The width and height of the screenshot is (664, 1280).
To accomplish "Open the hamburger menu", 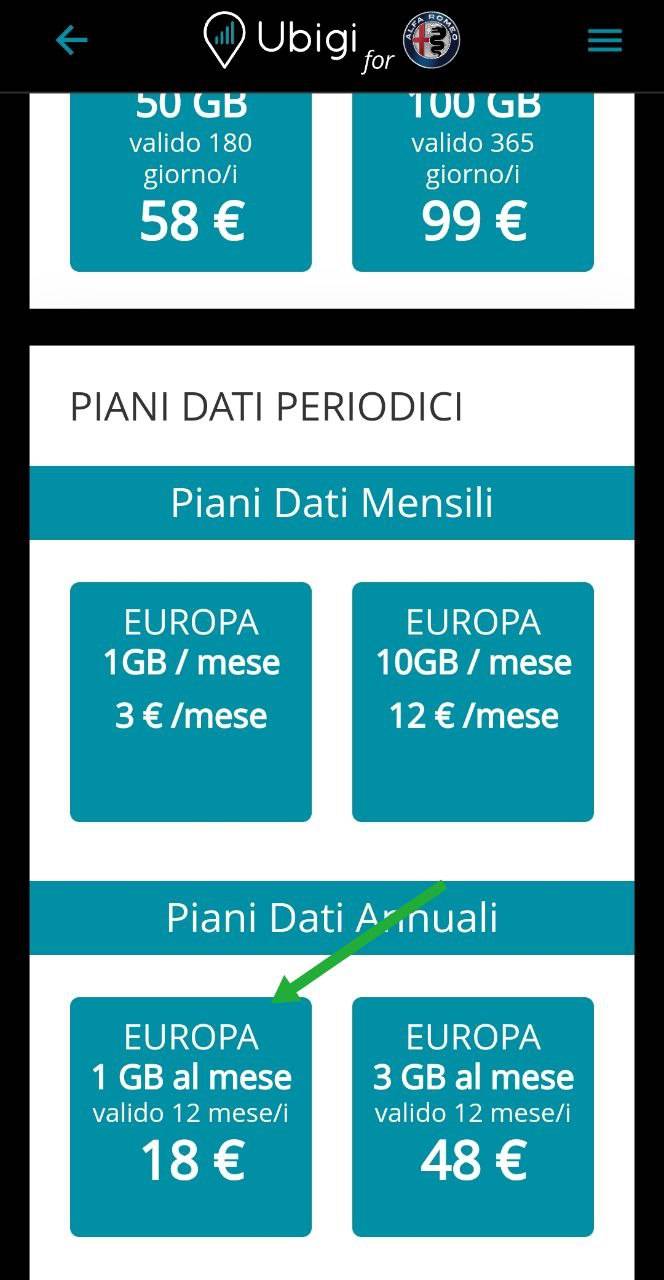I will (x=604, y=40).
